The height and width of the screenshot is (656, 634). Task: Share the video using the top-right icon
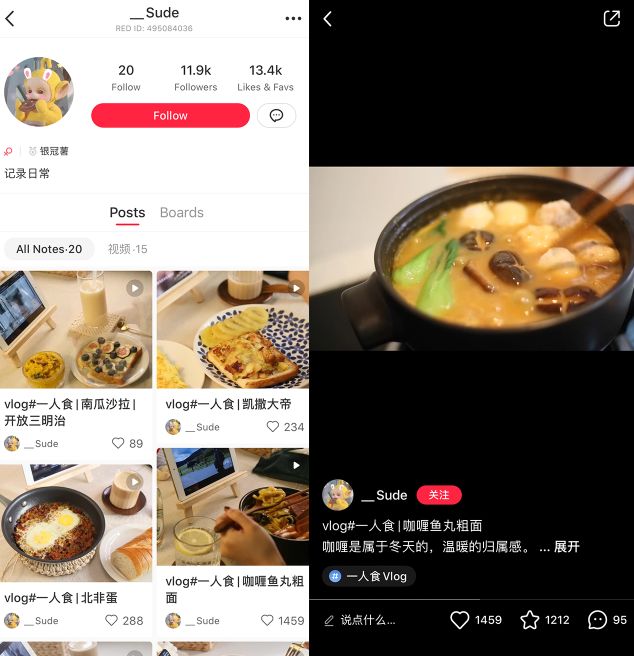(x=612, y=19)
